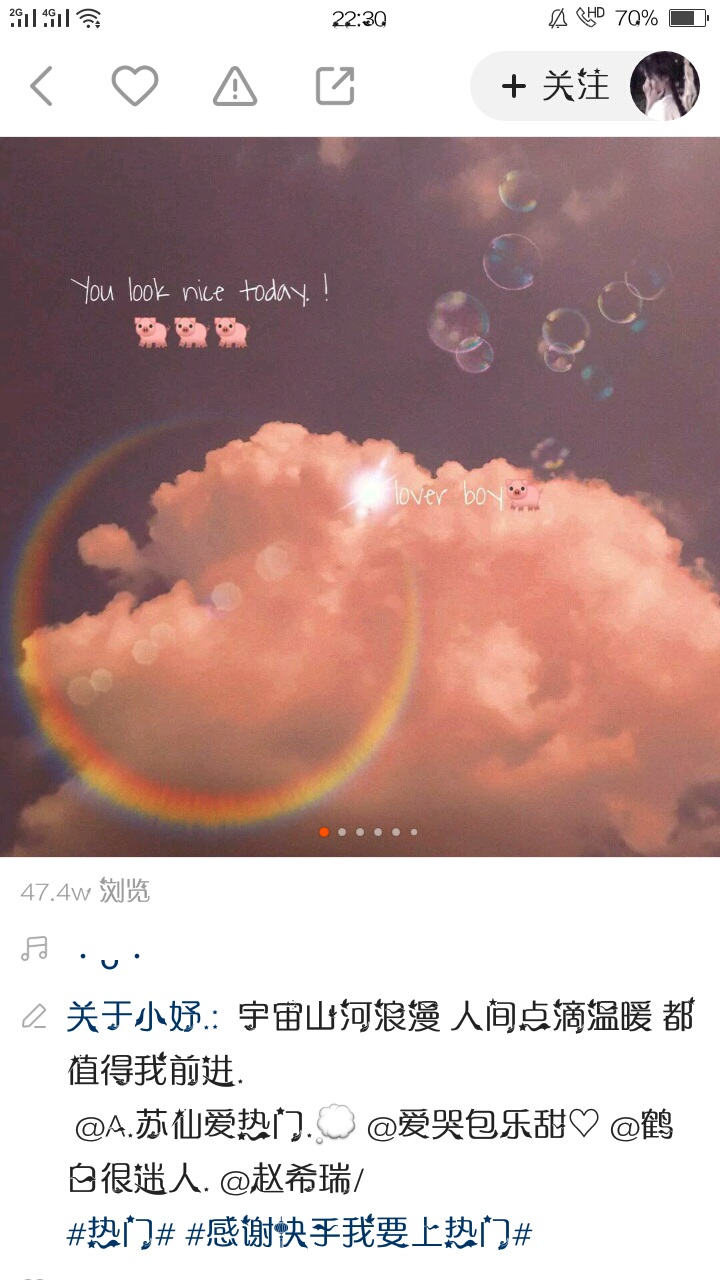The image size is (720, 1280).
Task: Tap the image page indicator dots
Action: (368, 831)
